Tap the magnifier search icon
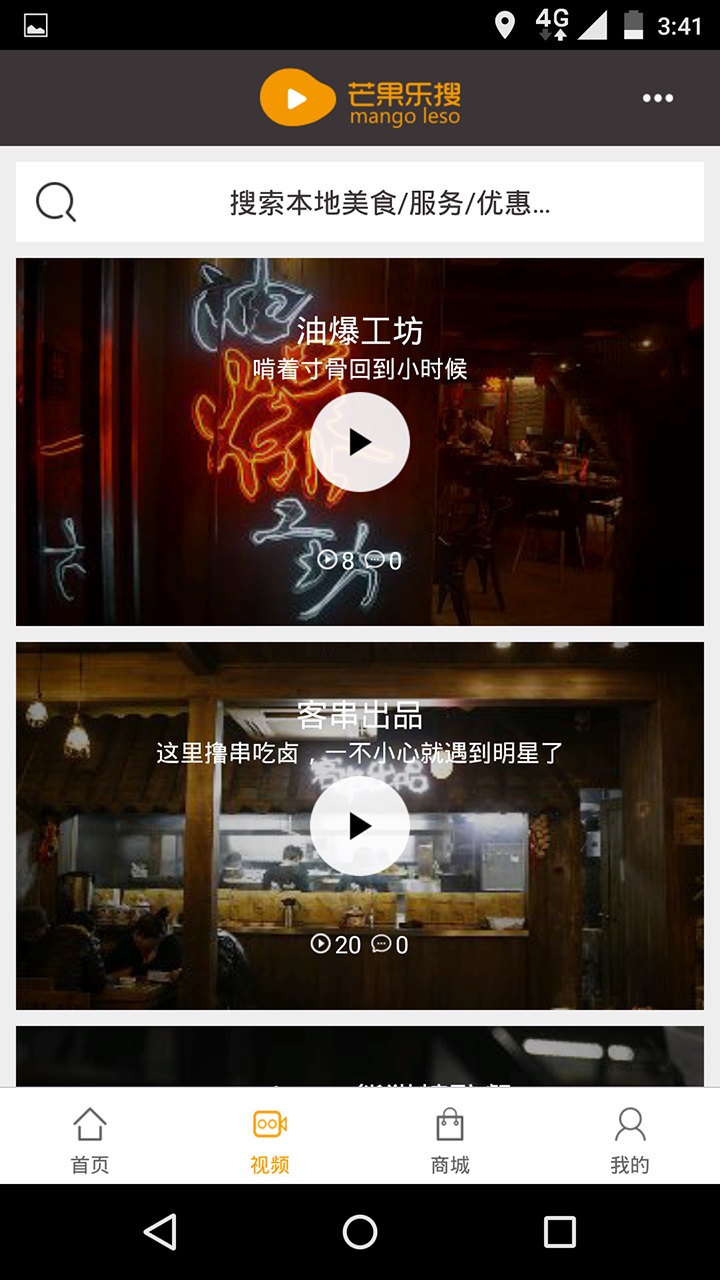 tap(55, 201)
